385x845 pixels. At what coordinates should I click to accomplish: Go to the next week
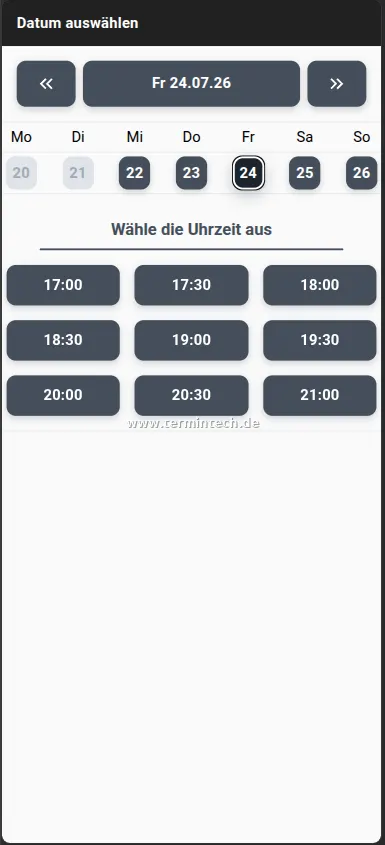coord(336,84)
